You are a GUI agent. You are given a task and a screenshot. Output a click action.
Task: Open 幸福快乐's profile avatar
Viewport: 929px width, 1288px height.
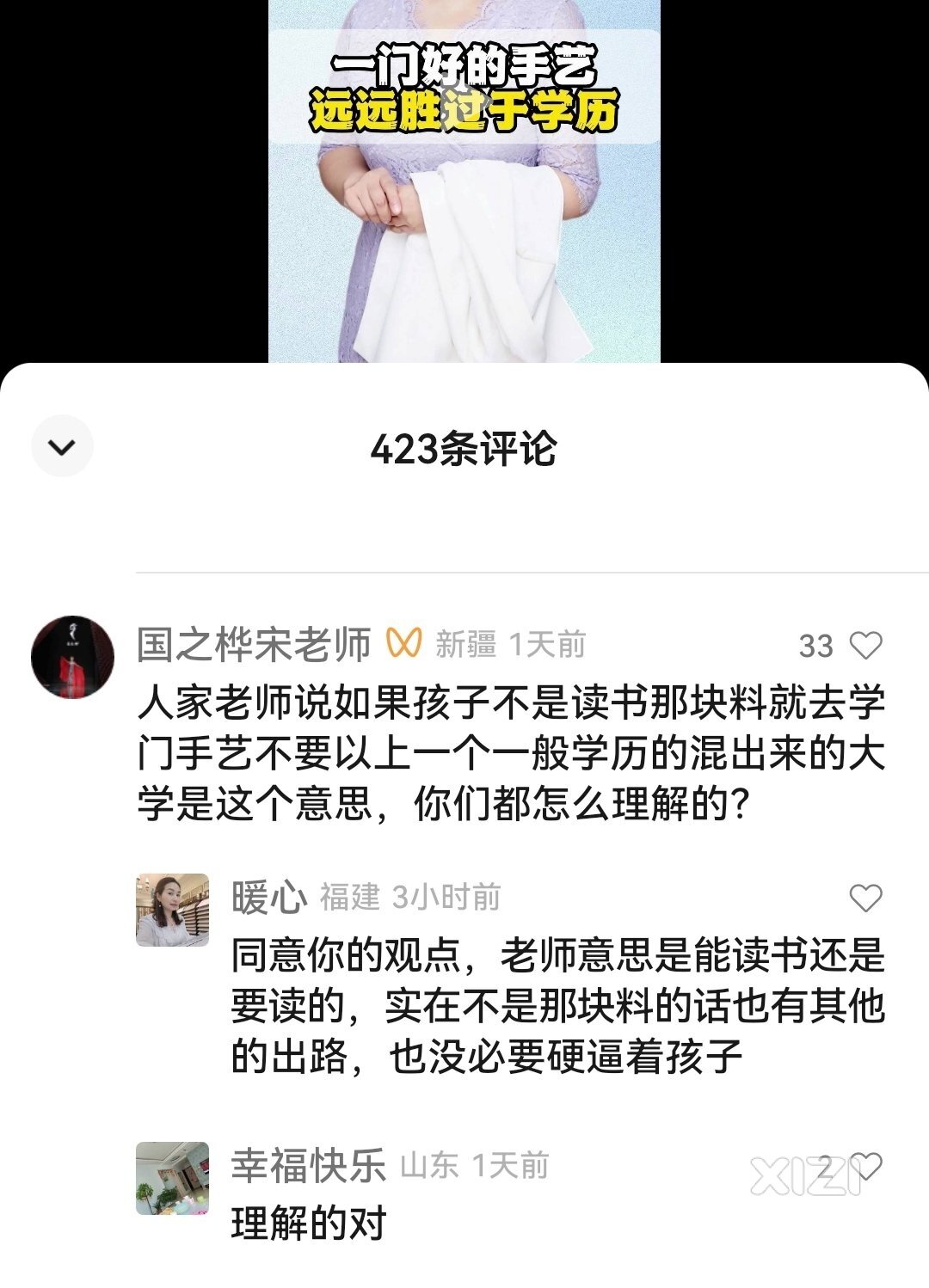click(x=172, y=1178)
